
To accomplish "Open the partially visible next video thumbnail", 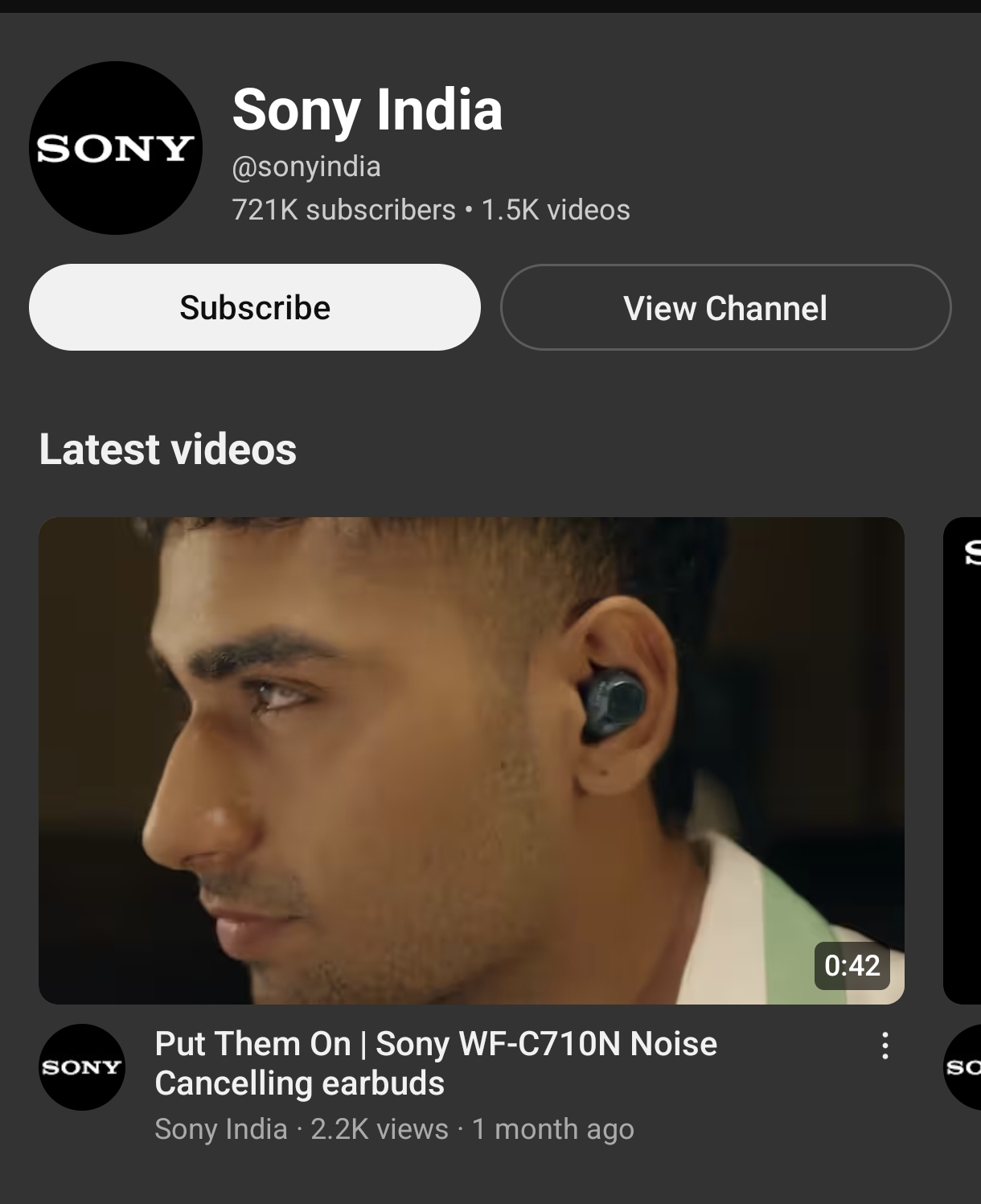I will 963,760.
